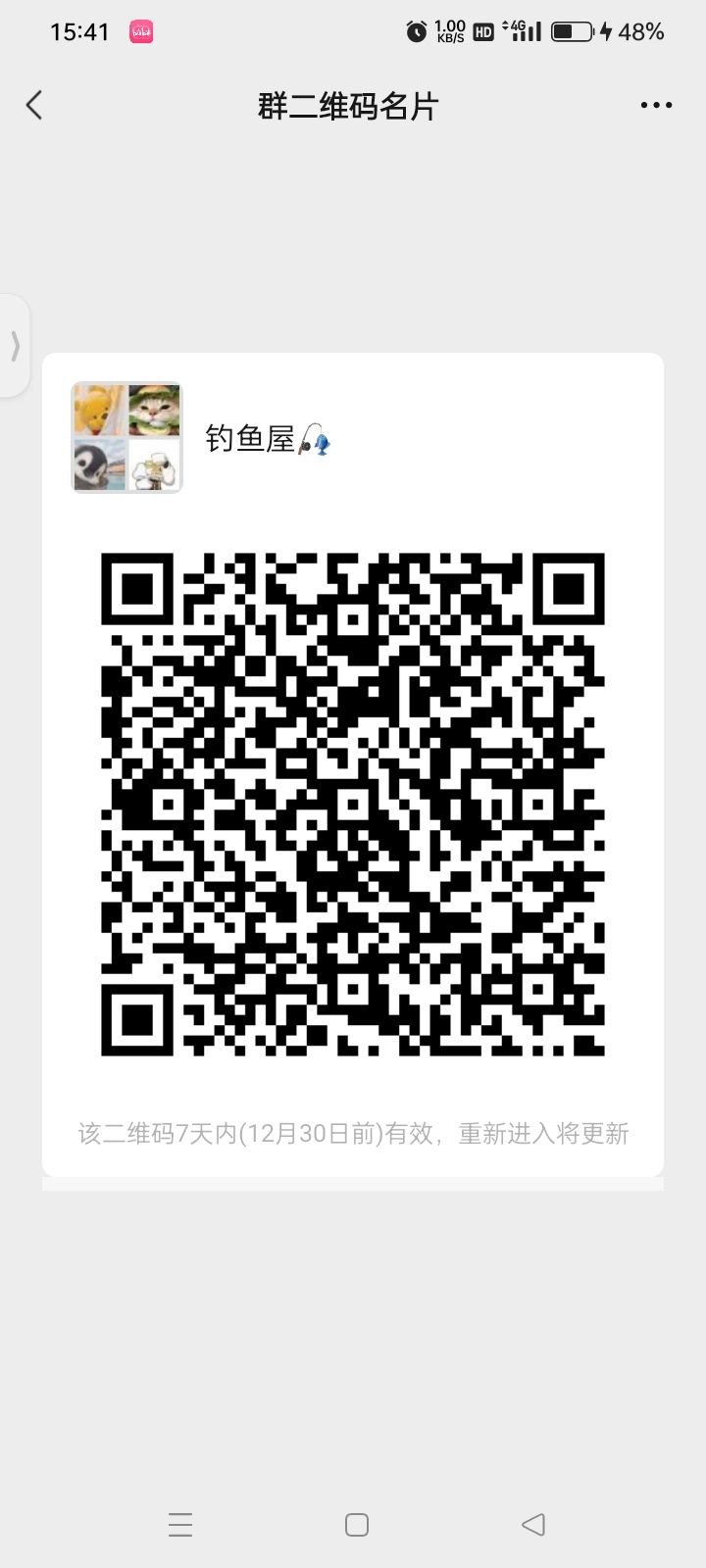Tap the network speed indicator showing 1.00 KB/S
This screenshot has width=706, height=1568.
(x=447, y=31)
